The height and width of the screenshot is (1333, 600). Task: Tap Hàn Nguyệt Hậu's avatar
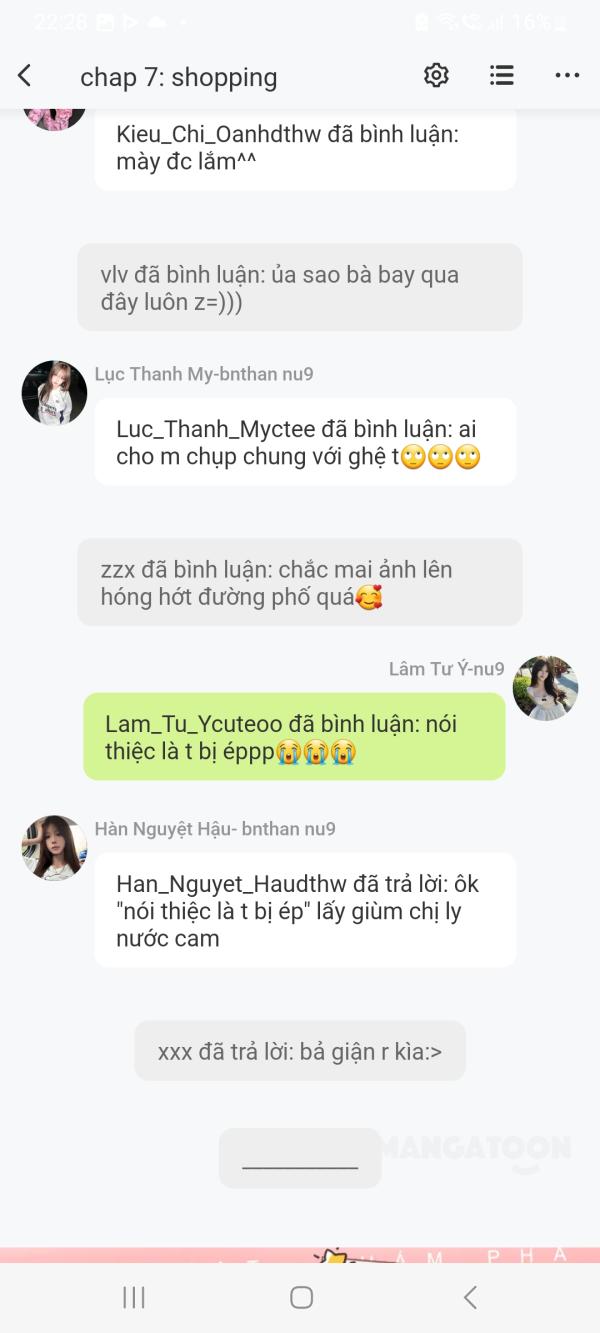tap(54, 848)
